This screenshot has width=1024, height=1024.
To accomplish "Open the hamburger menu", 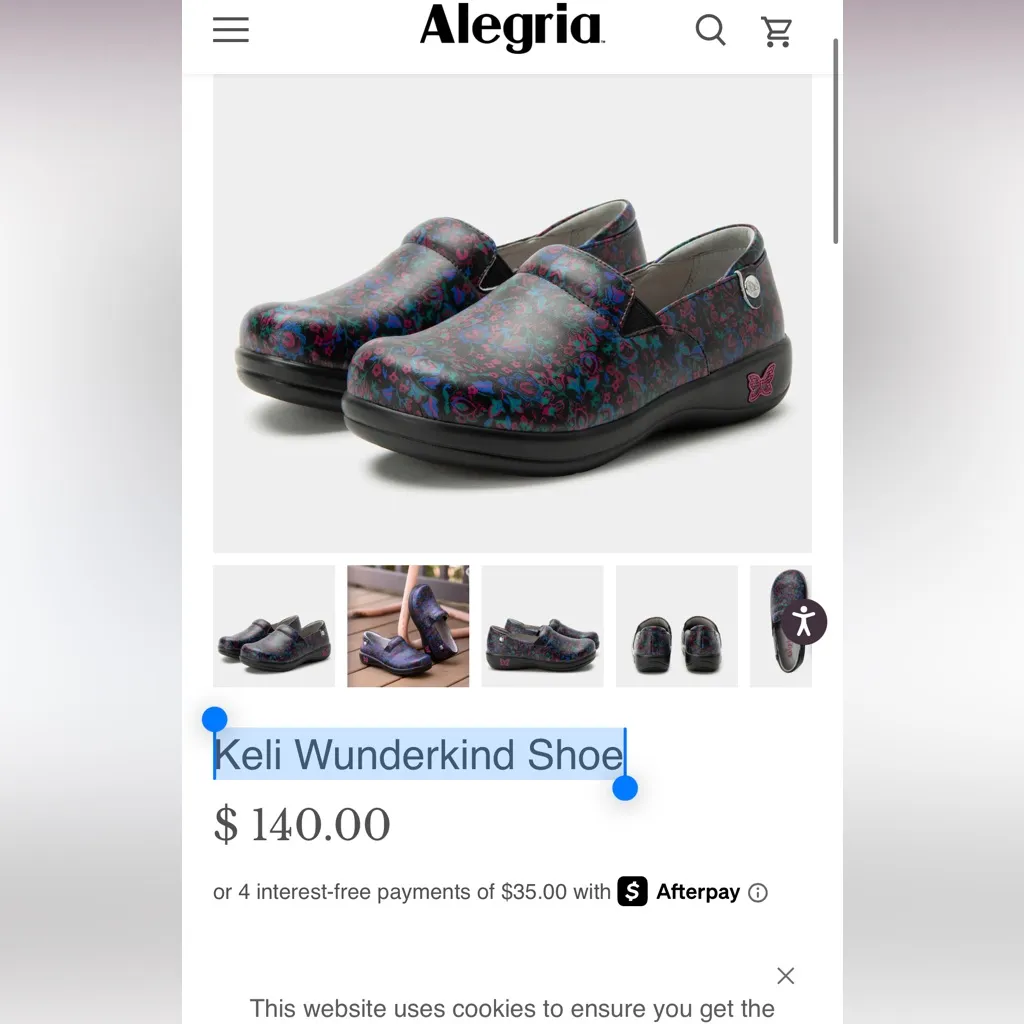I will click(230, 30).
